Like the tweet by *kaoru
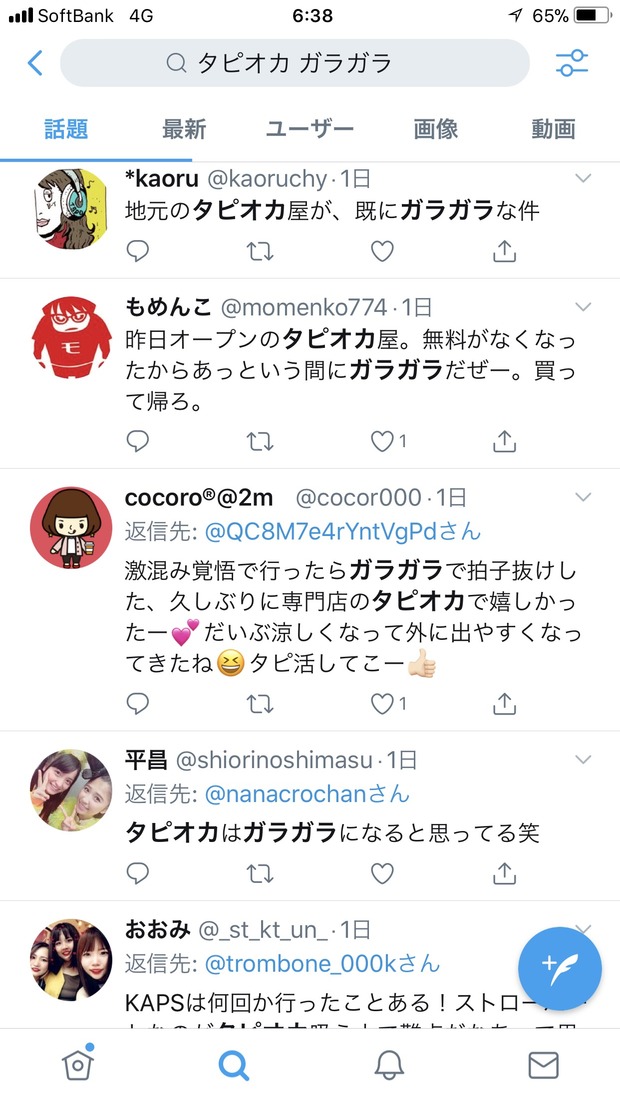Image resolution: width=620 pixels, height=1102 pixels. [x=382, y=251]
